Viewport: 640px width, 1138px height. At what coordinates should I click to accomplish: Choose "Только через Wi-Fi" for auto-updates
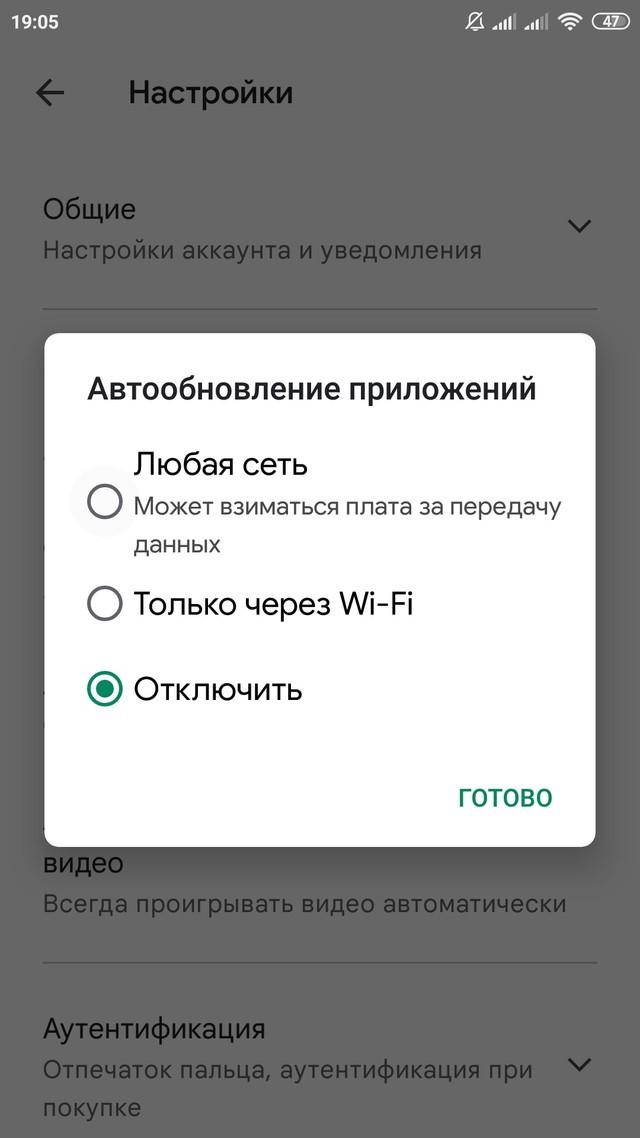[105, 604]
